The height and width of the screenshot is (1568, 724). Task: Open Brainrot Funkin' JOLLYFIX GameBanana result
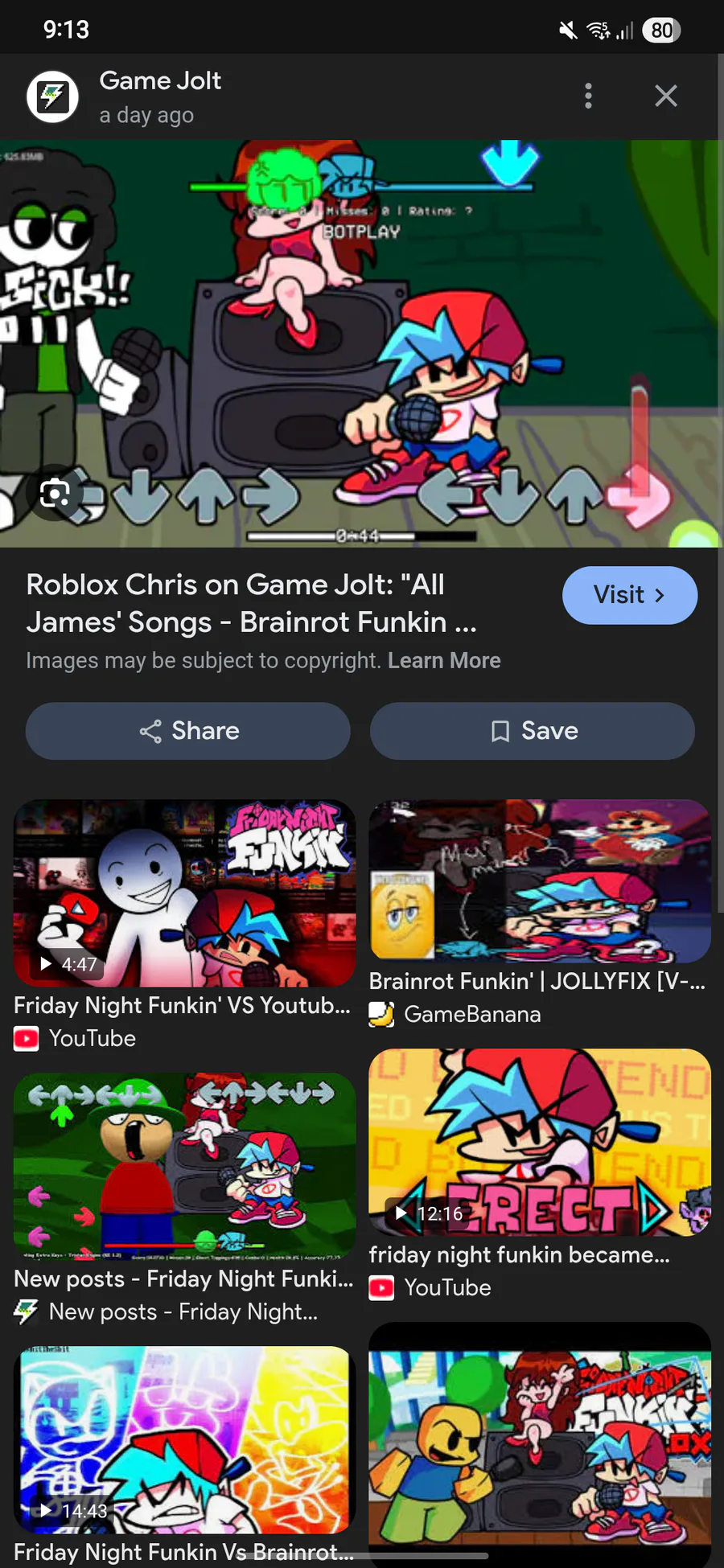click(x=540, y=913)
